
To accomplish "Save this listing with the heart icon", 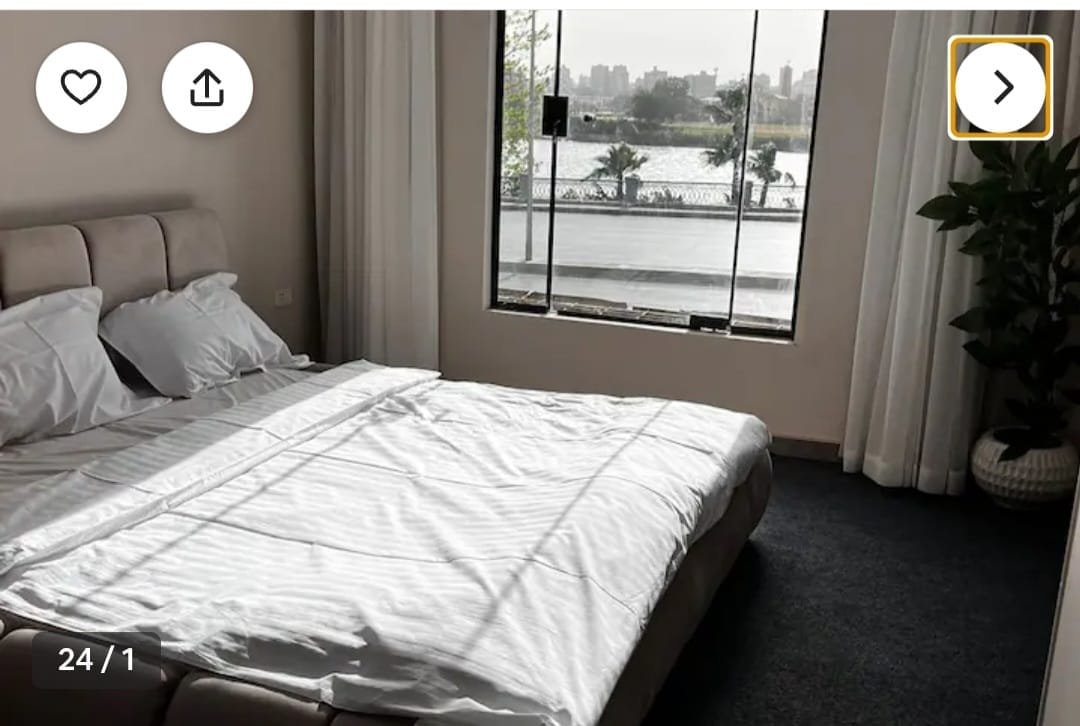I will (x=81, y=88).
